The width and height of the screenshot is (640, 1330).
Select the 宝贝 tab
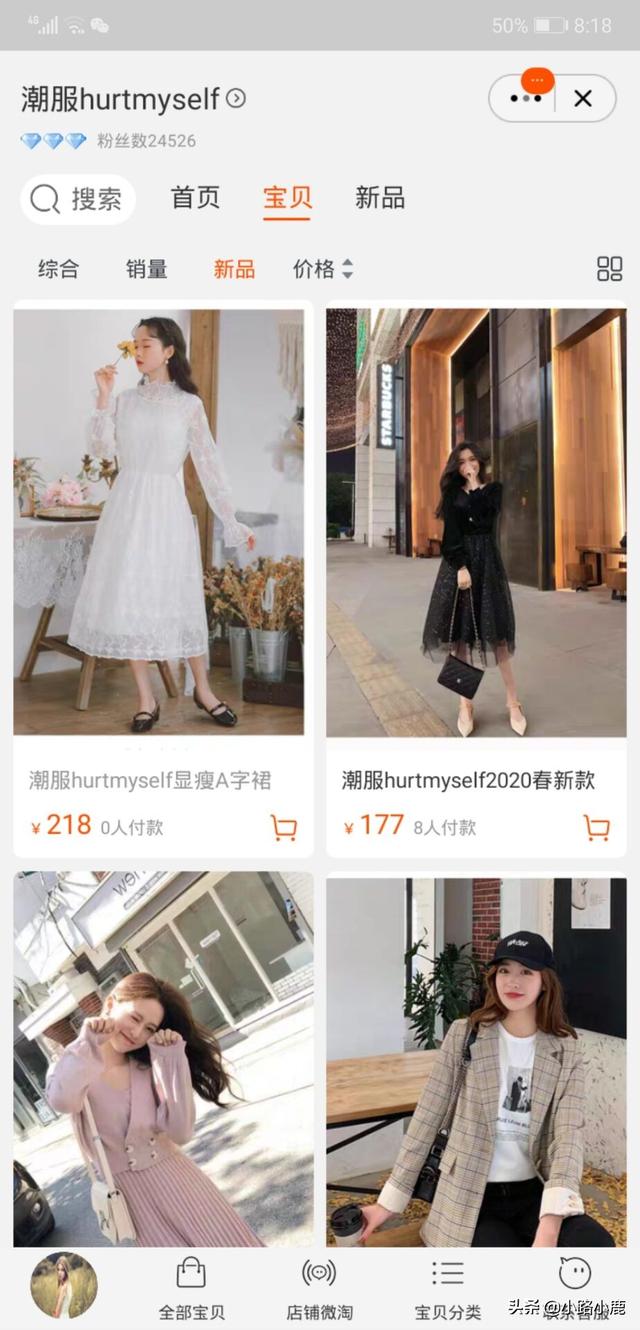[x=287, y=198]
